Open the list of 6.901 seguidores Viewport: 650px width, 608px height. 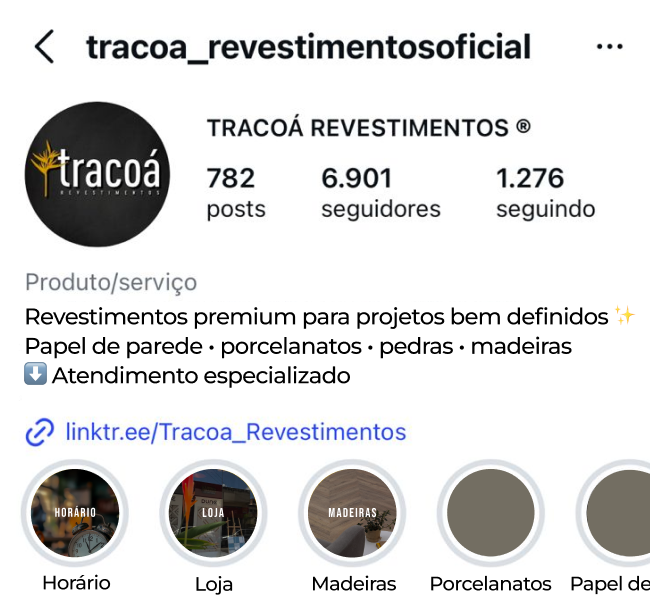(x=380, y=192)
